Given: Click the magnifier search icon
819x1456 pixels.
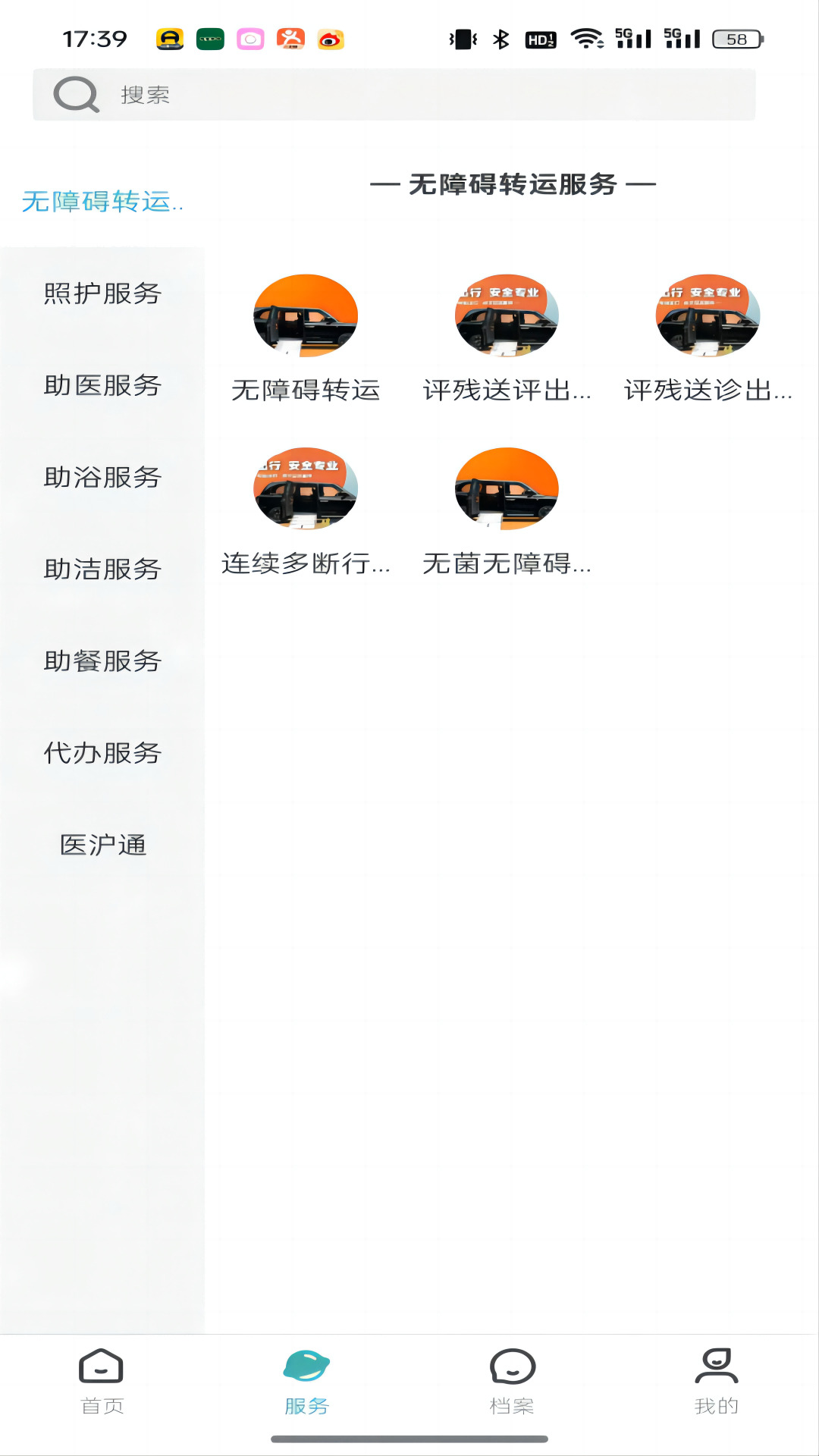Looking at the screenshot, I should click(x=75, y=95).
